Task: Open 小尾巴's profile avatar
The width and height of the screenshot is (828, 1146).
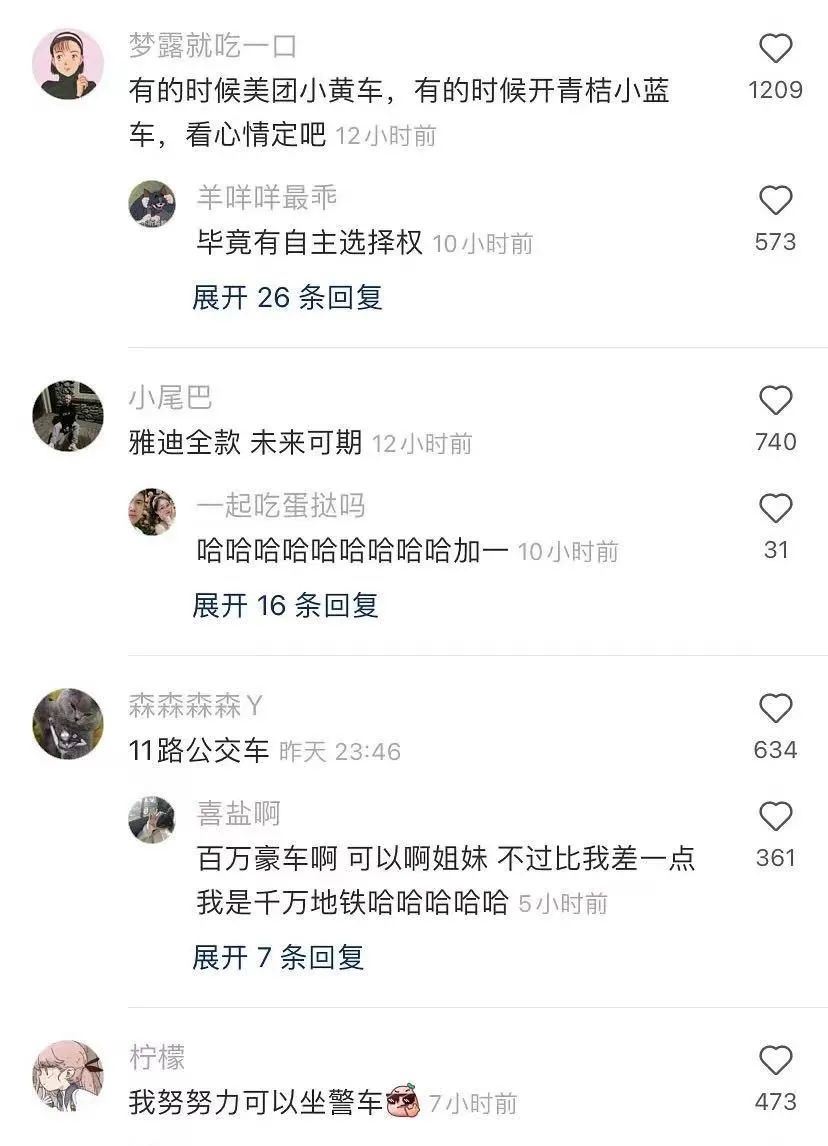Action: click(x=68, y=416)
